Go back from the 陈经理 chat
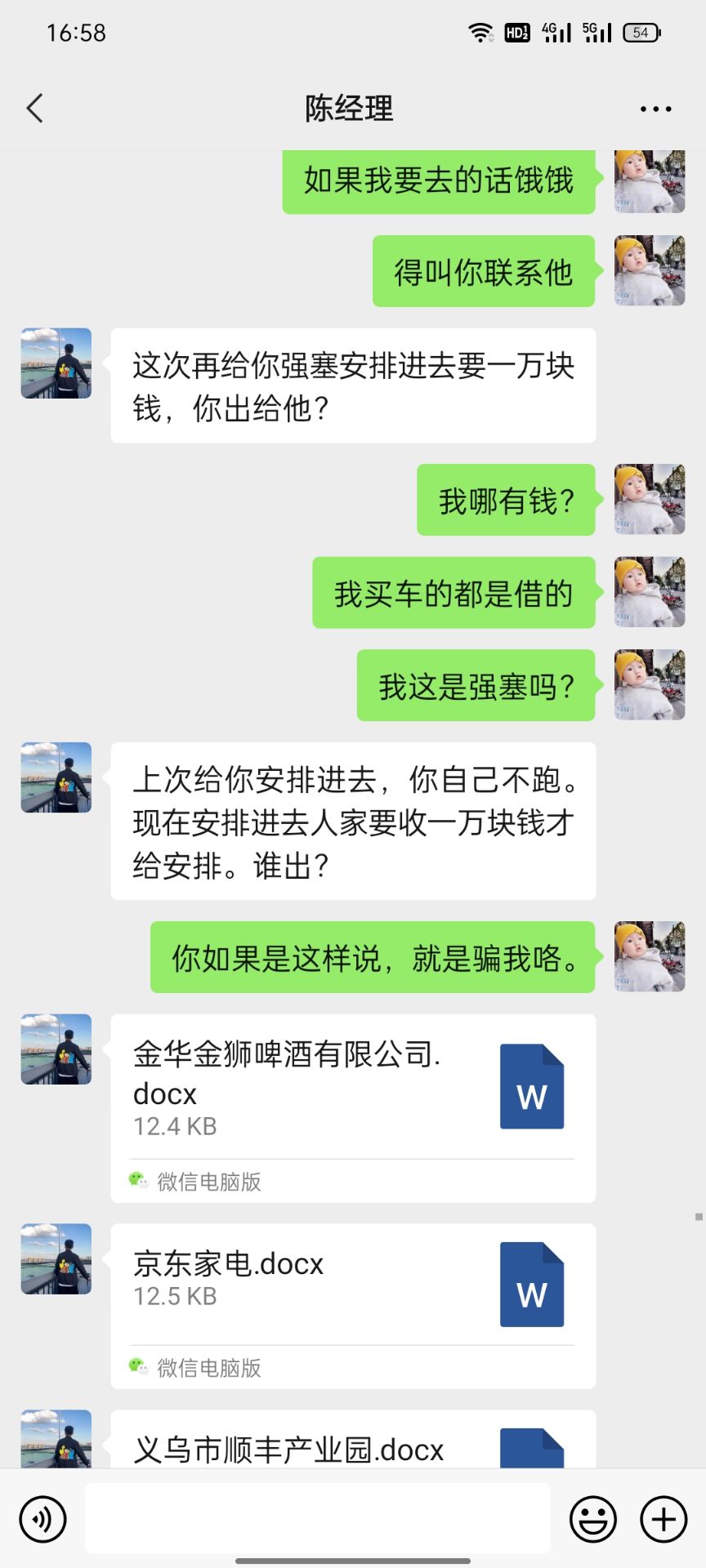This screenshot has height=1568, width=706. tap(35, 108)
